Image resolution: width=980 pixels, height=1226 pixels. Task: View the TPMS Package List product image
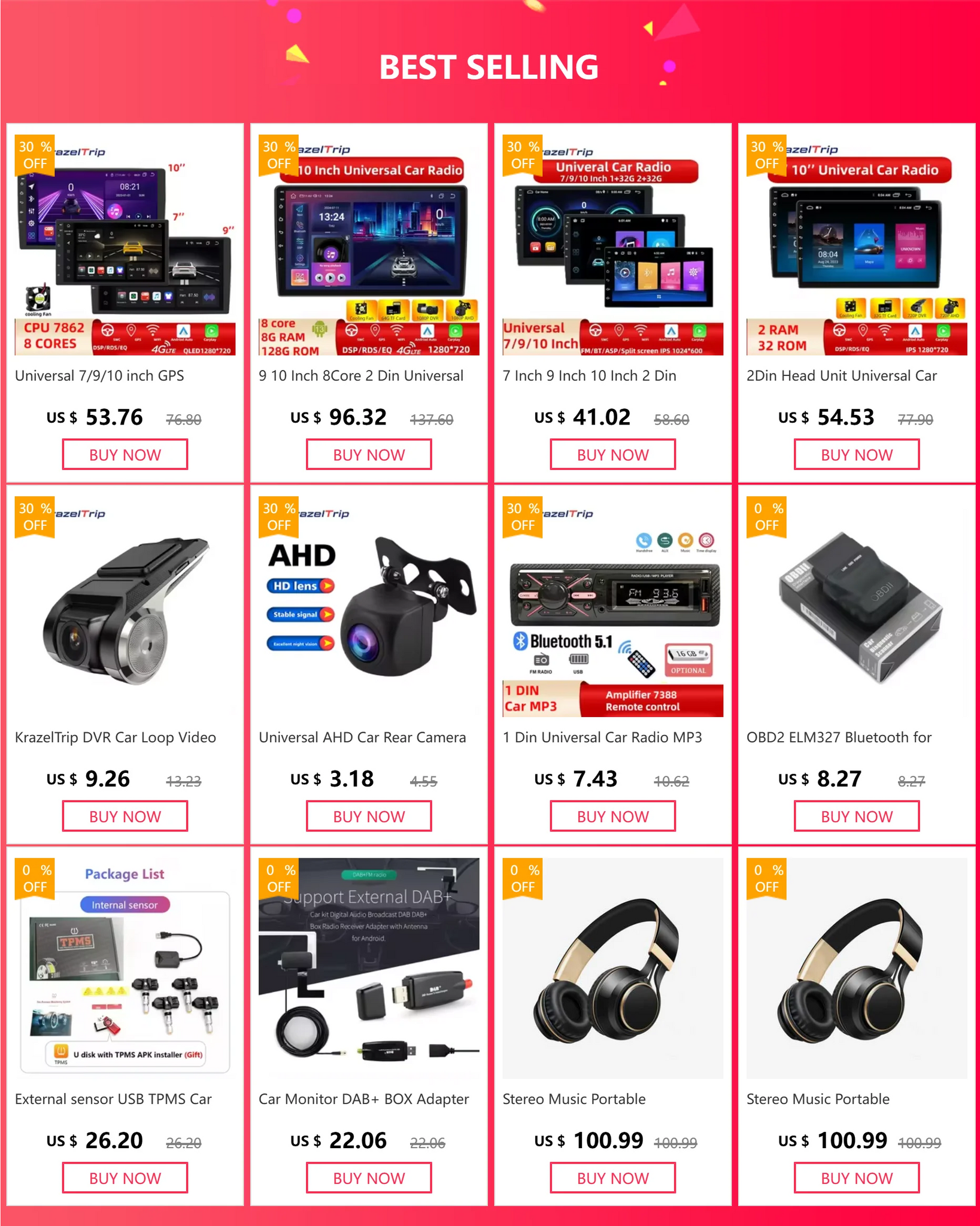point(125,969)
